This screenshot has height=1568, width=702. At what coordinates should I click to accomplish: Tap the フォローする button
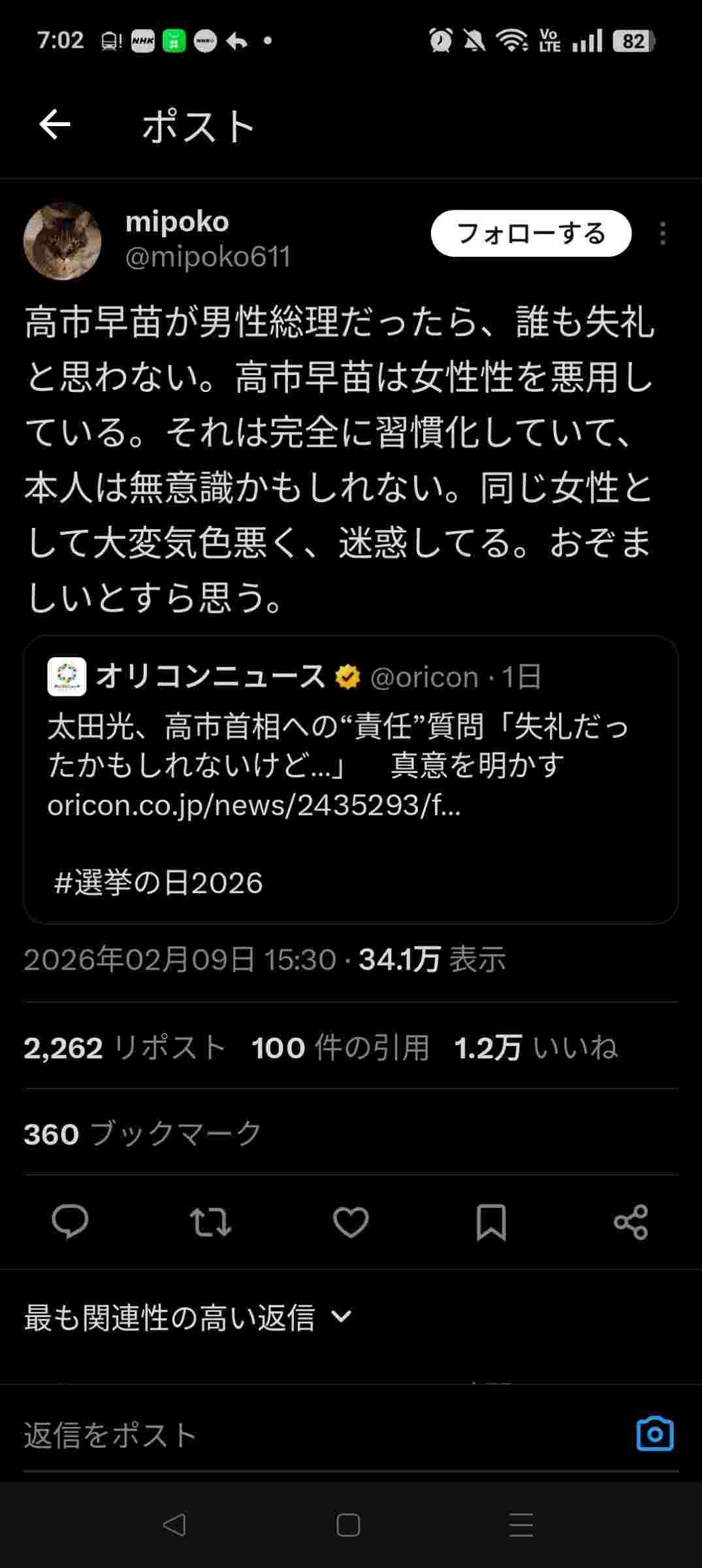pos(531,233)
